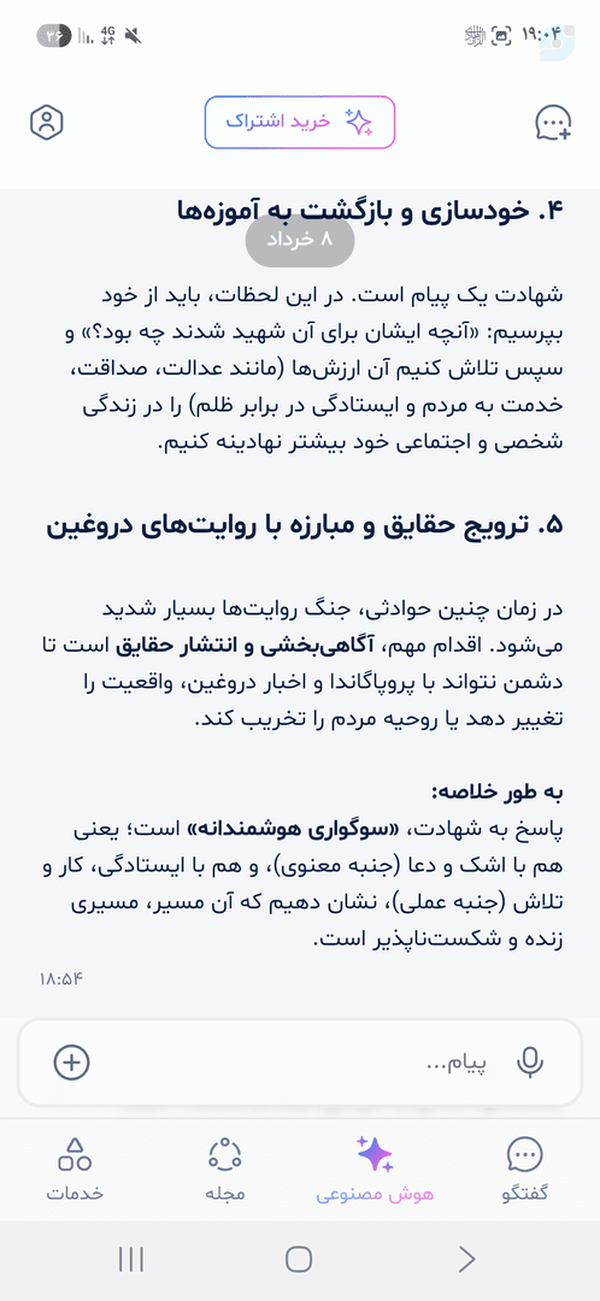
Task: Open the گفتگو tab
Action: [x=525, y=1168]
